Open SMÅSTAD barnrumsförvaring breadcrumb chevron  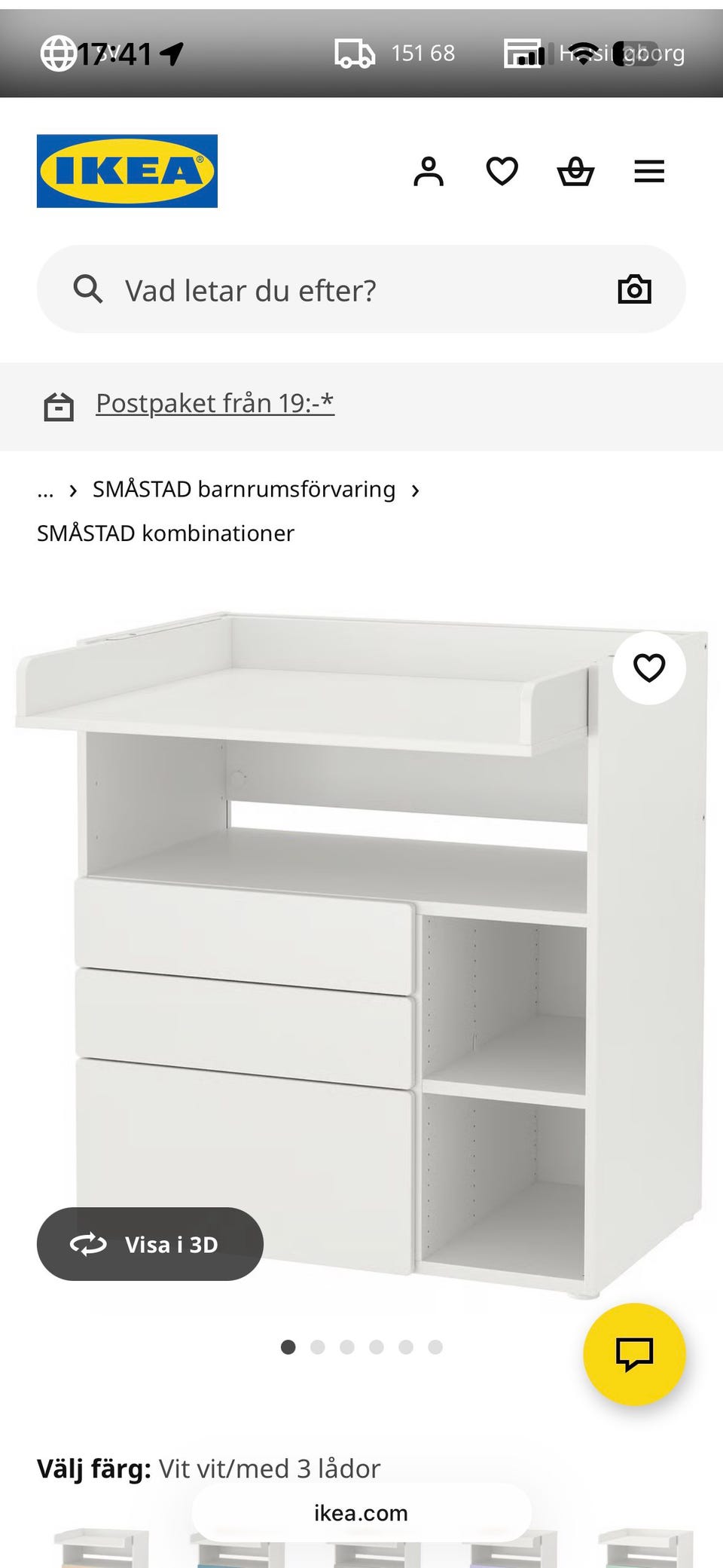pyautogui.click(x=414, y=489)
